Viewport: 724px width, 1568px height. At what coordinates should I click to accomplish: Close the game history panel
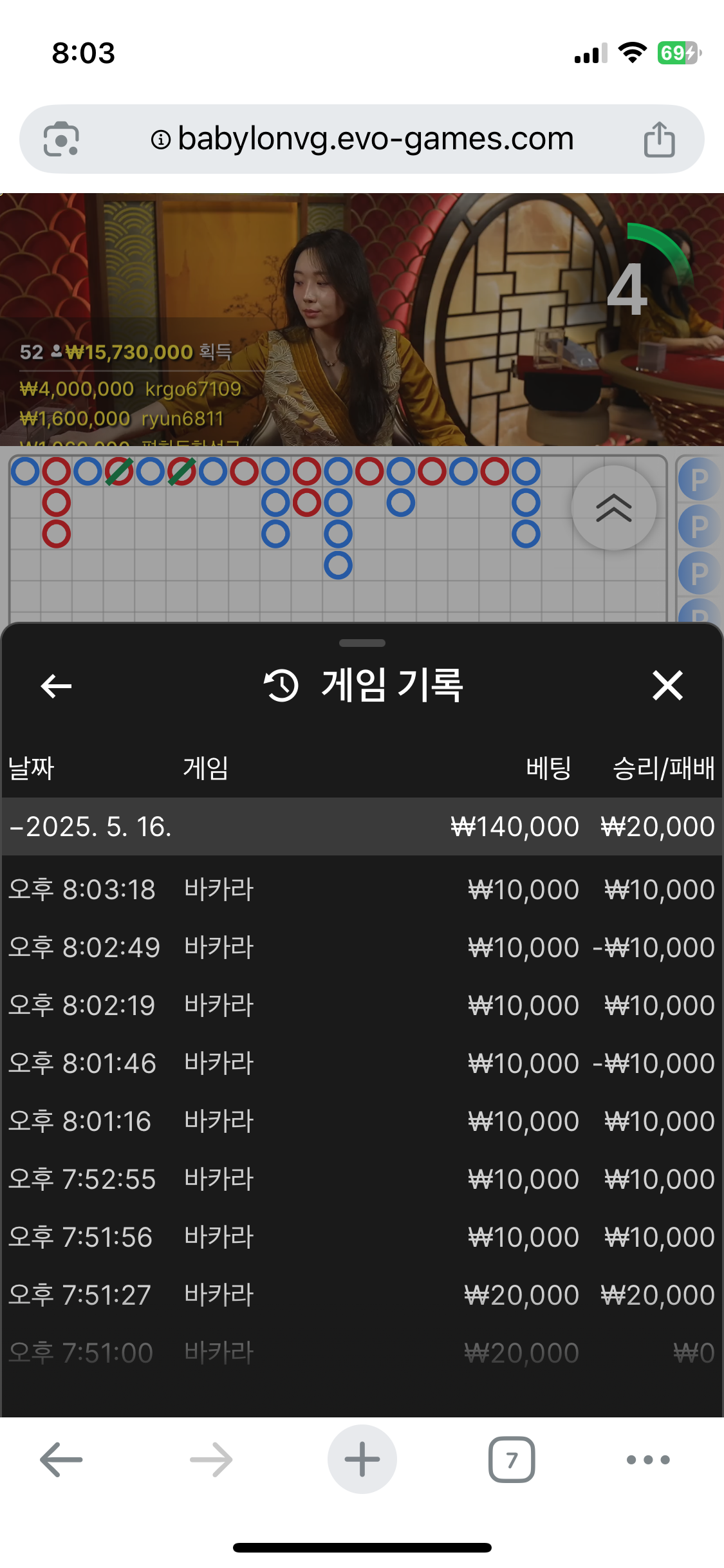coord(667,686)
